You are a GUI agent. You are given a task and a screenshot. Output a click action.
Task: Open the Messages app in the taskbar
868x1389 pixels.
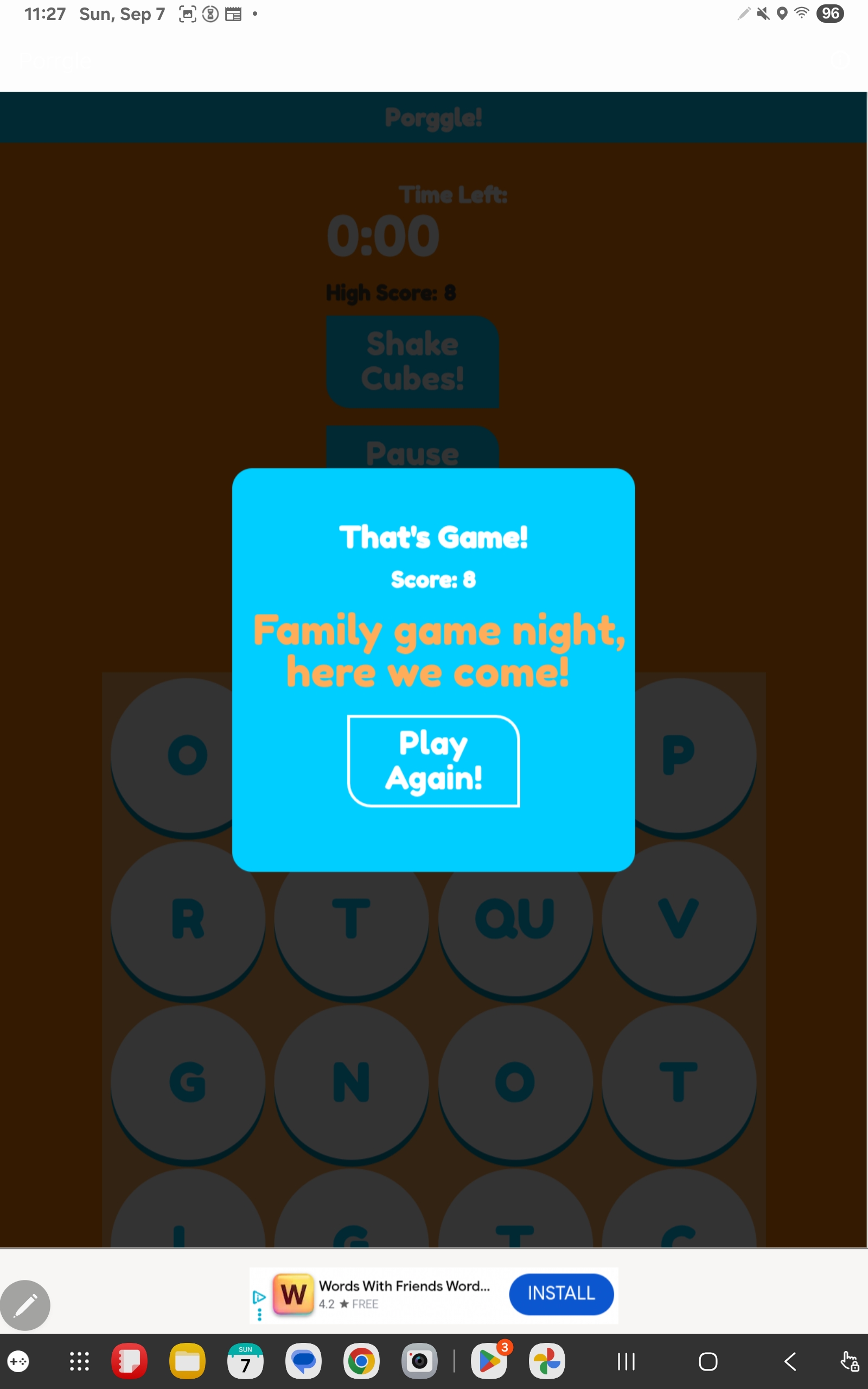point(303,1361)
